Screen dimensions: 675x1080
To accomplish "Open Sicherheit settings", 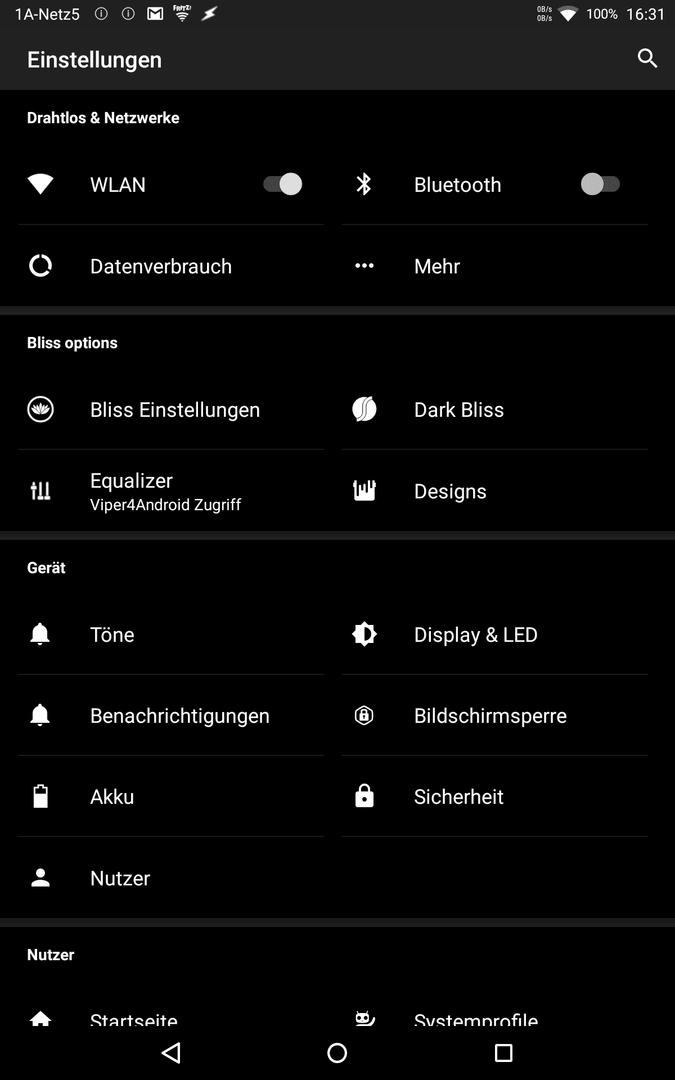I will 495,797.
